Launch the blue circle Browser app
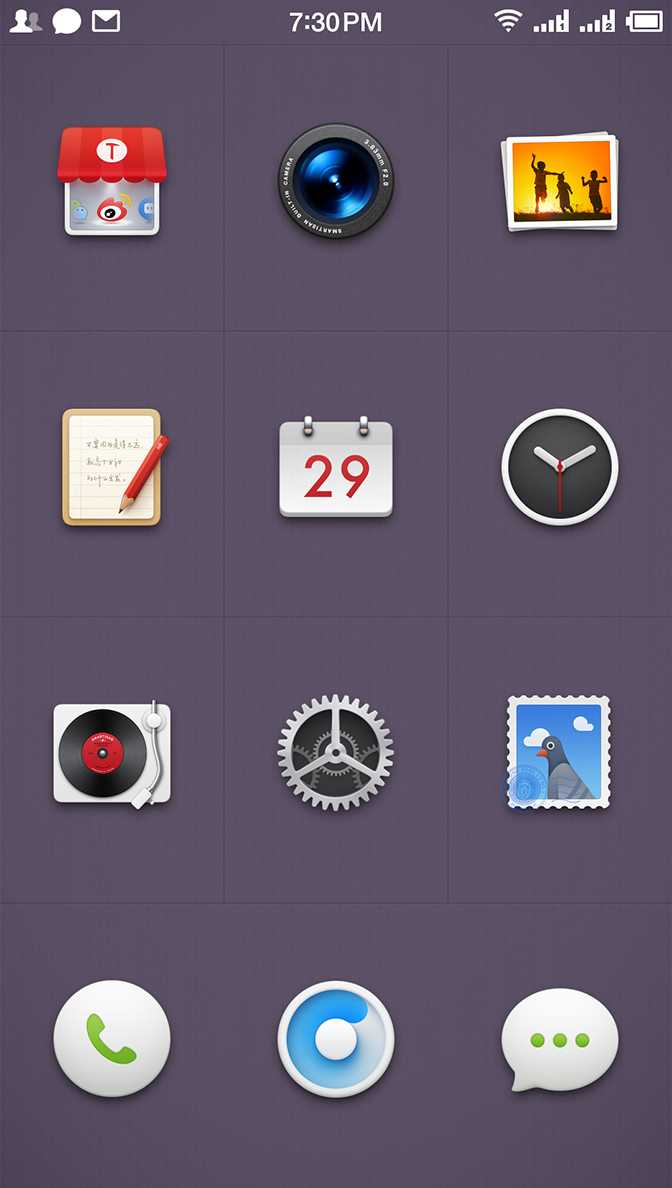This screenshot has height=1188, width=672. [336, 1039]
